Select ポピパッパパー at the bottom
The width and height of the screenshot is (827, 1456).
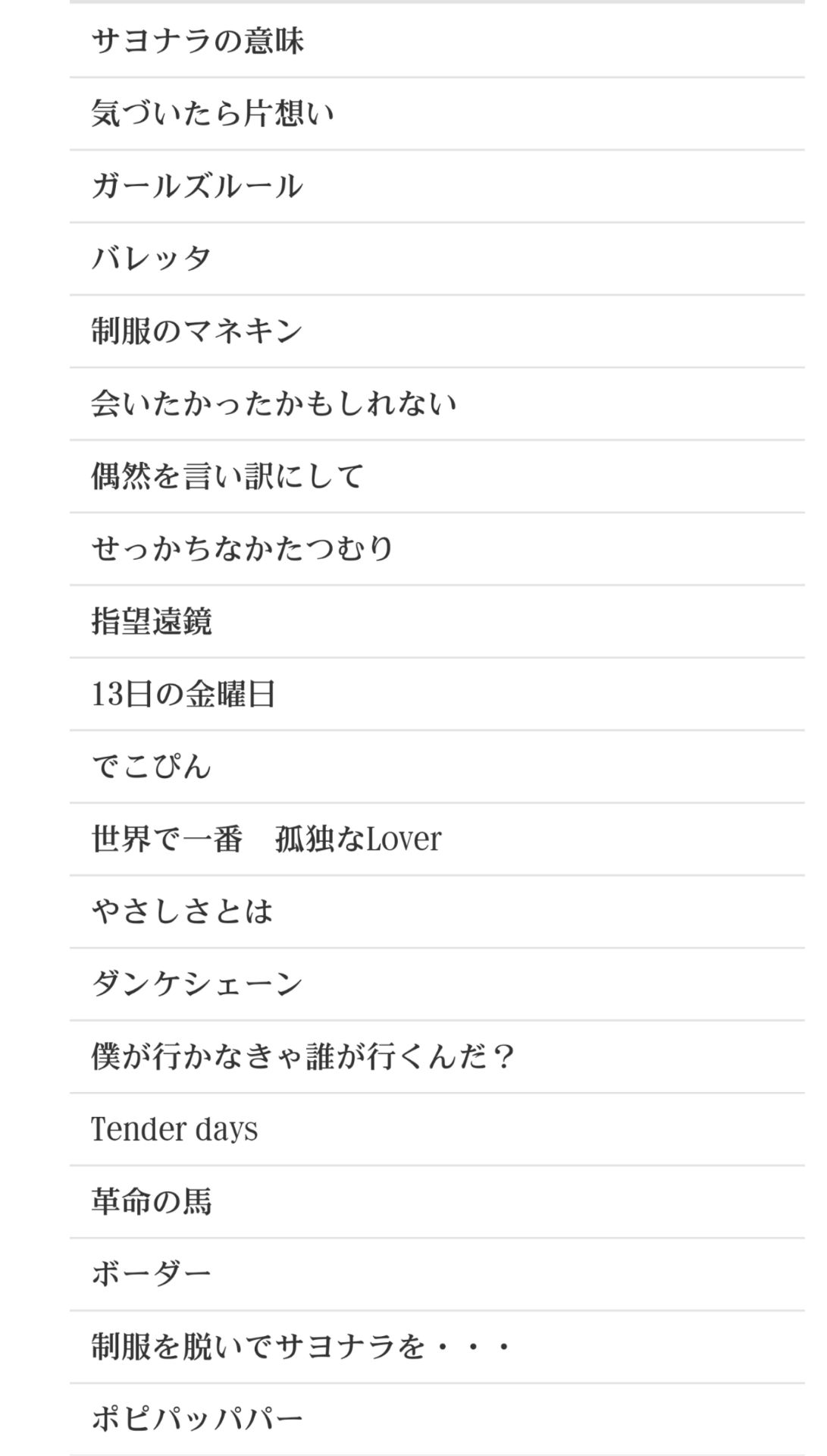[197, 1419]
